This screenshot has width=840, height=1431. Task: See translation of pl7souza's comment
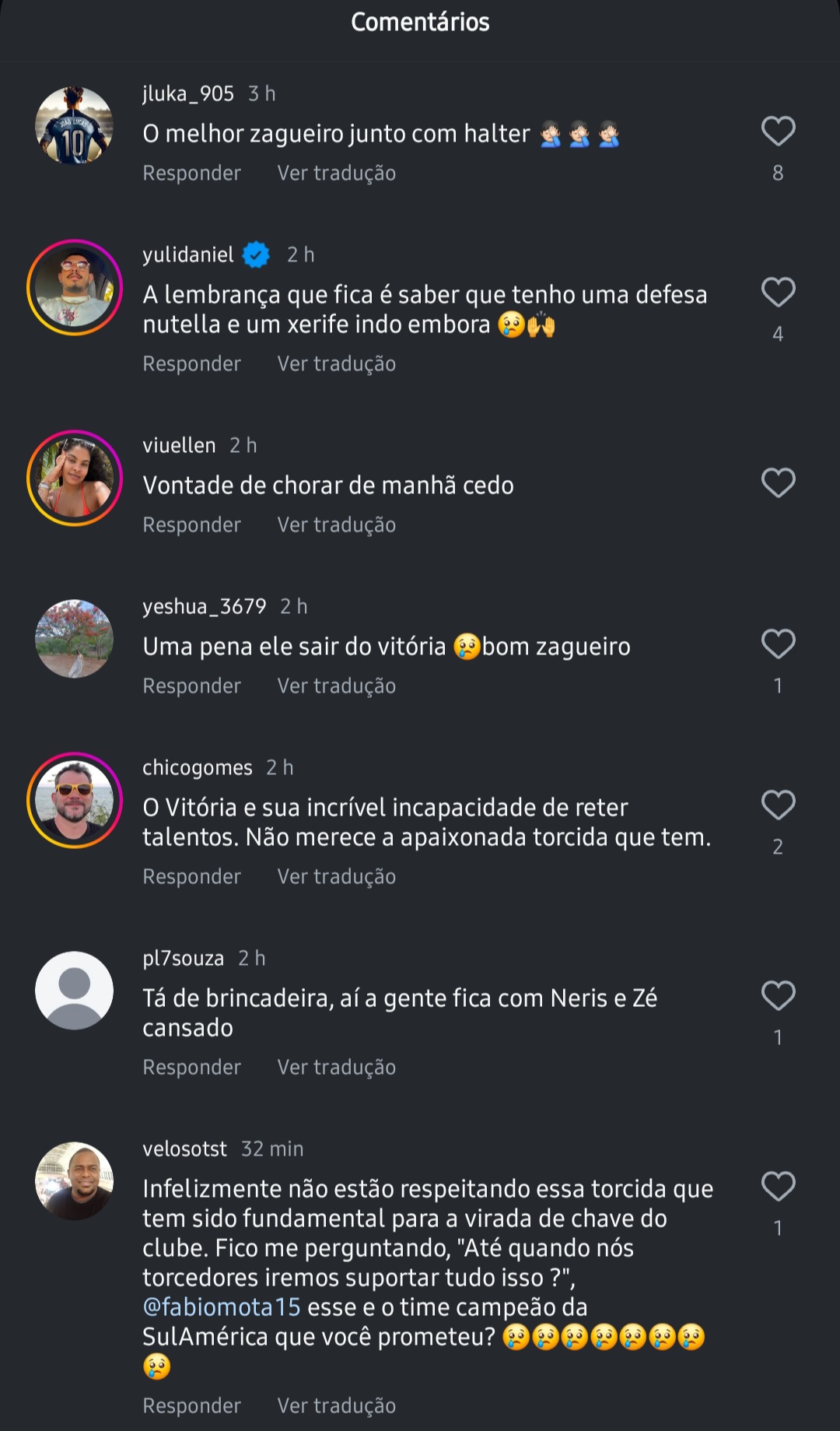click(336, 1067)
